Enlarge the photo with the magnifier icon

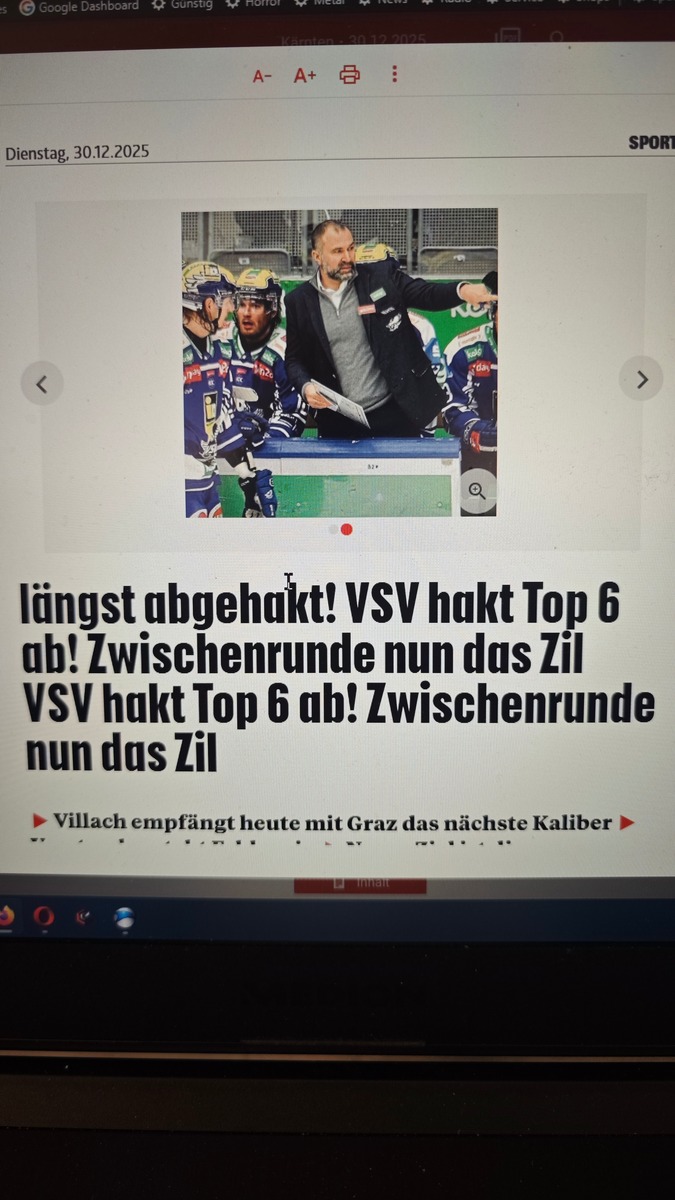477,490
